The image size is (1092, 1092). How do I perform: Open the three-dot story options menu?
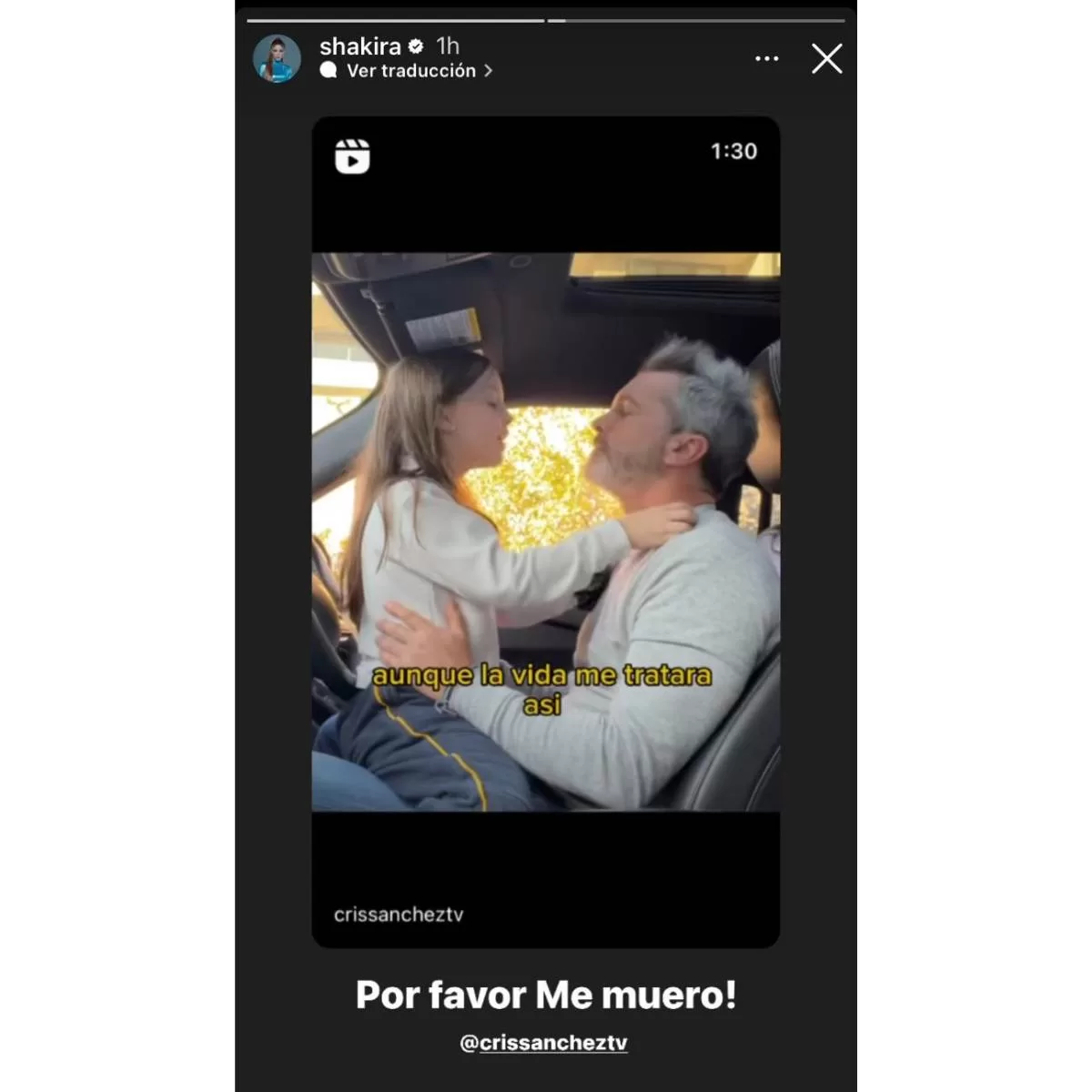(x=766, y=59)
